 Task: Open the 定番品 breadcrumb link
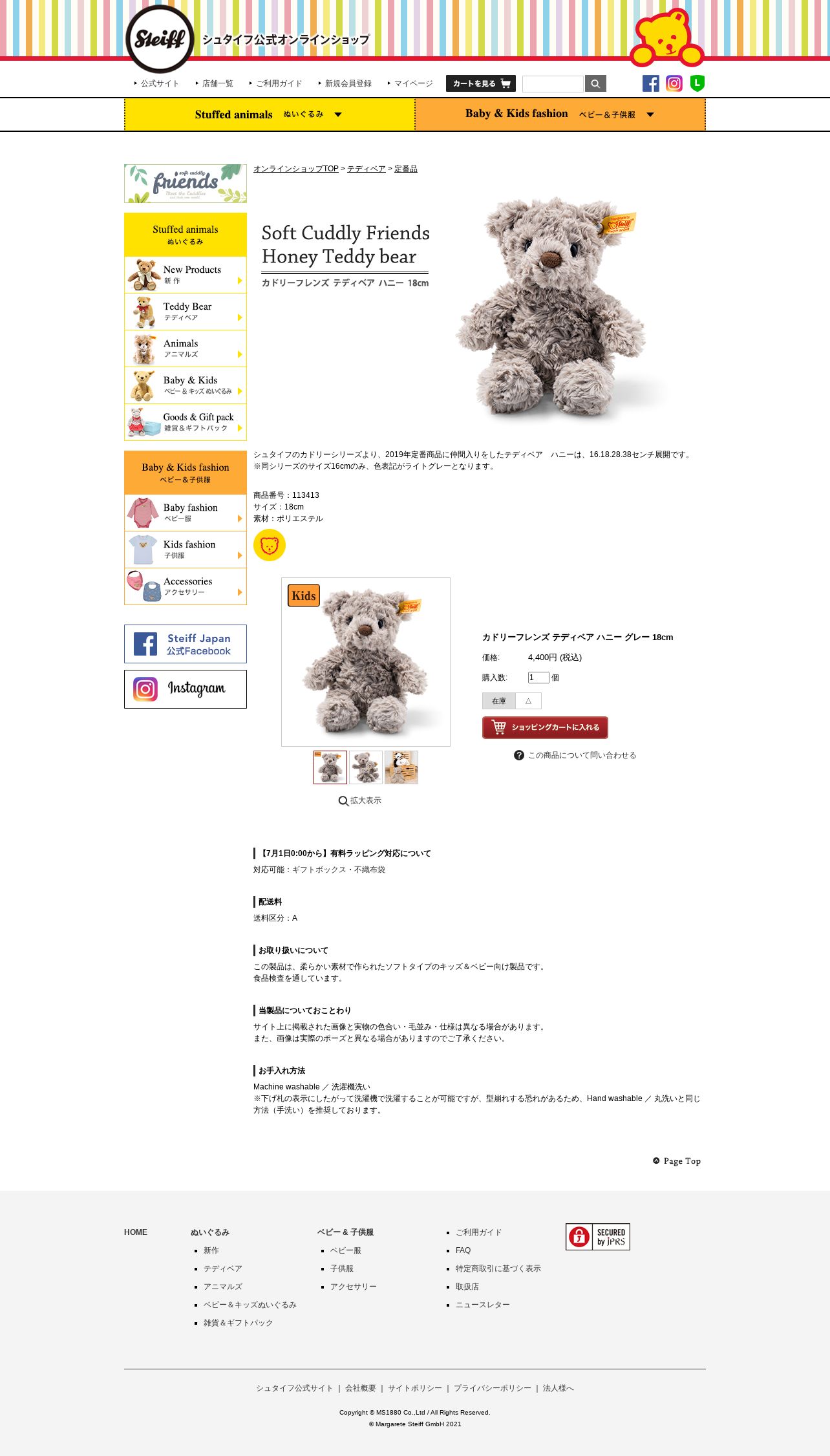[x=406, y=169]
